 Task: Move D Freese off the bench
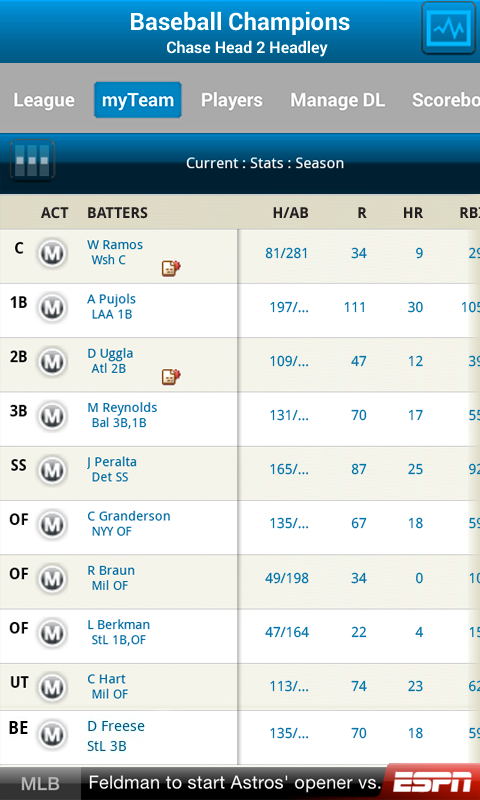(52, 735)
